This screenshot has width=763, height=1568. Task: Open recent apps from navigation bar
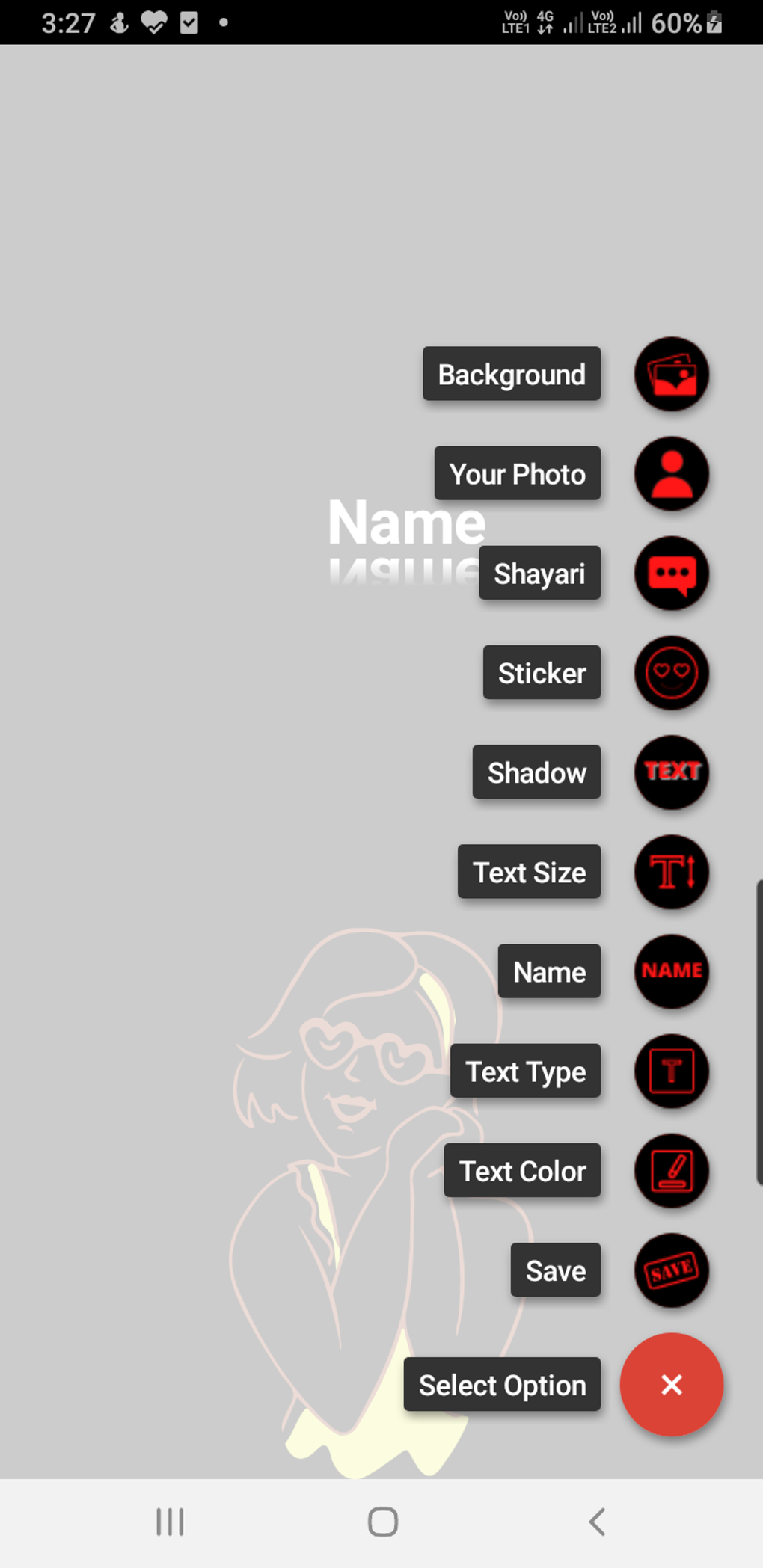[x=170, y=1520]
